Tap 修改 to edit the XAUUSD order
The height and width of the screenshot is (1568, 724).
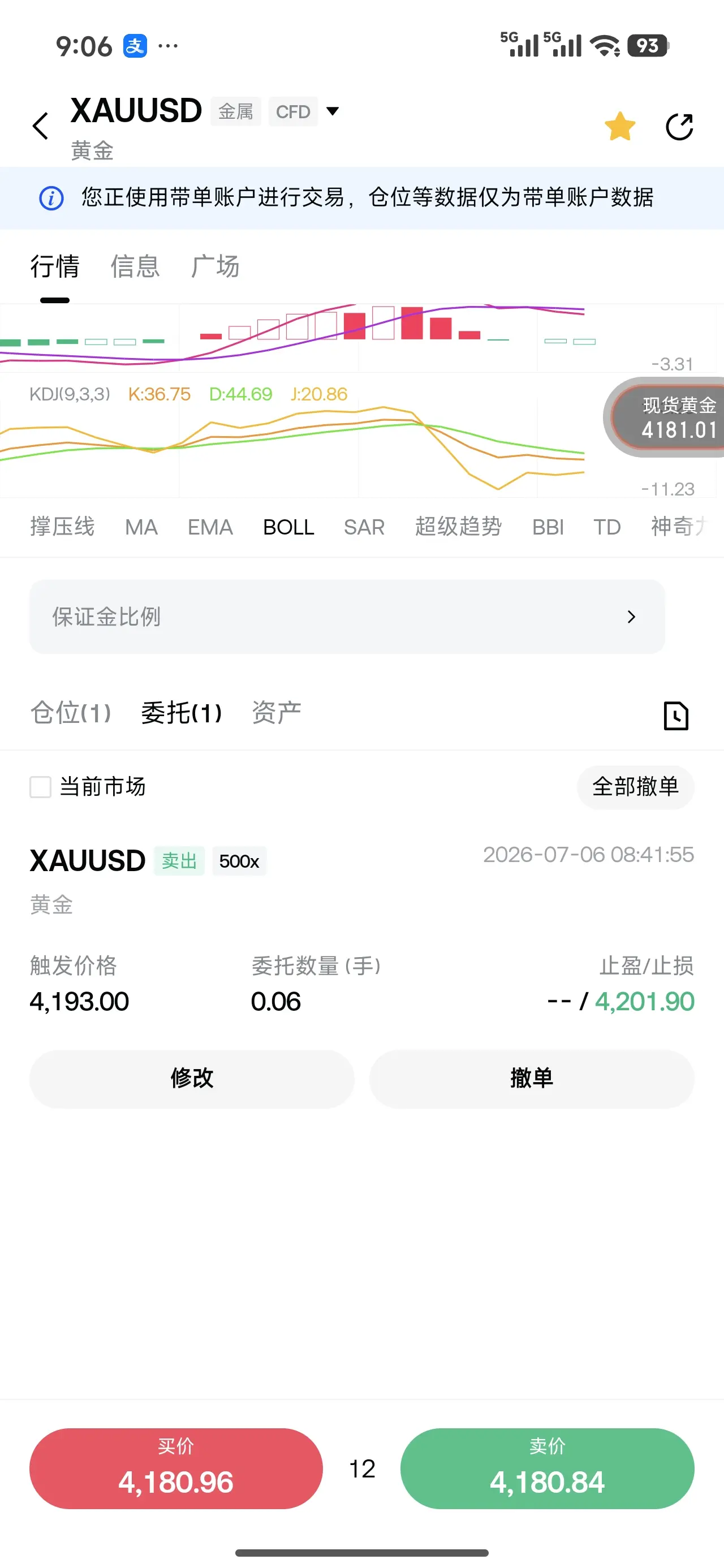[x=192, y=1078]
